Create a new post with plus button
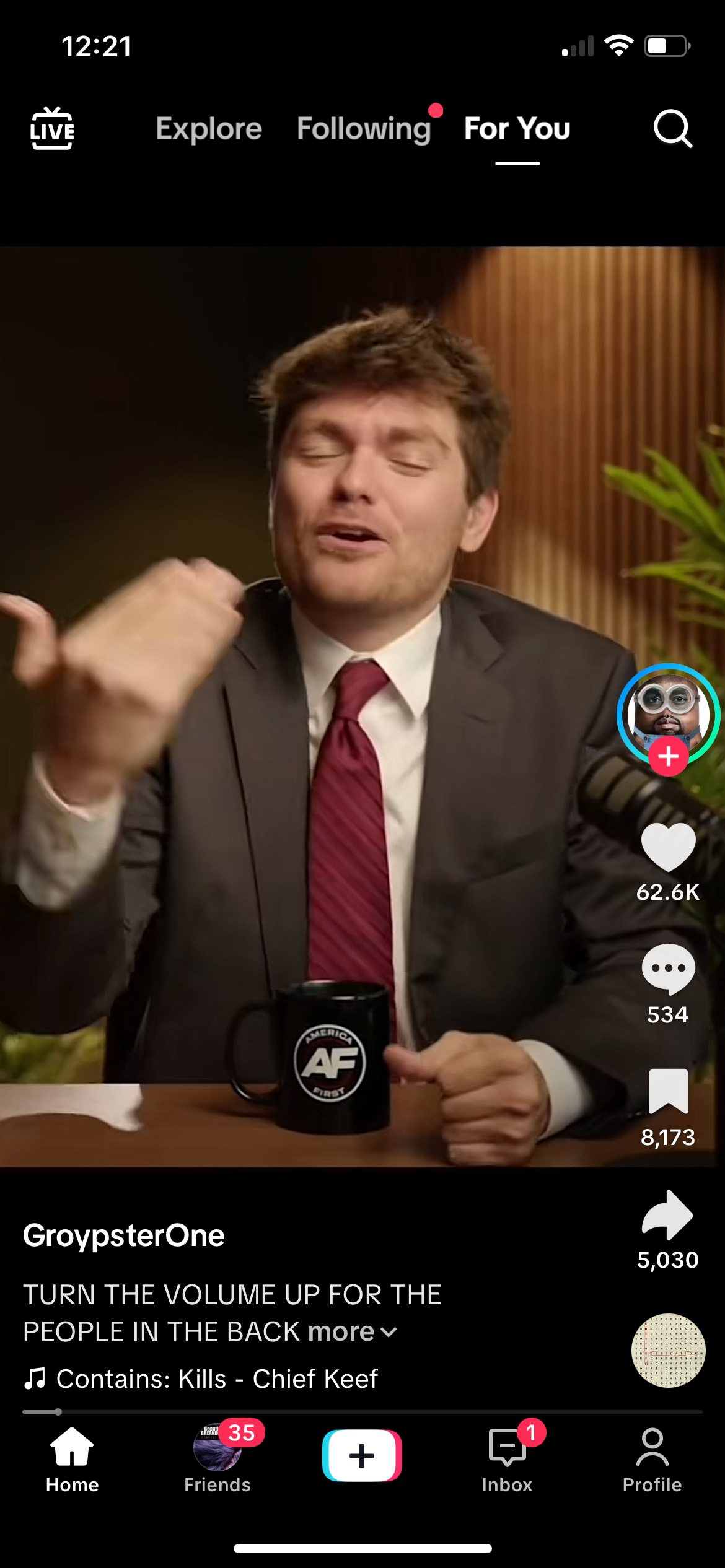This screenshot has width=725, height=1568. click(x=362, y=1455)
